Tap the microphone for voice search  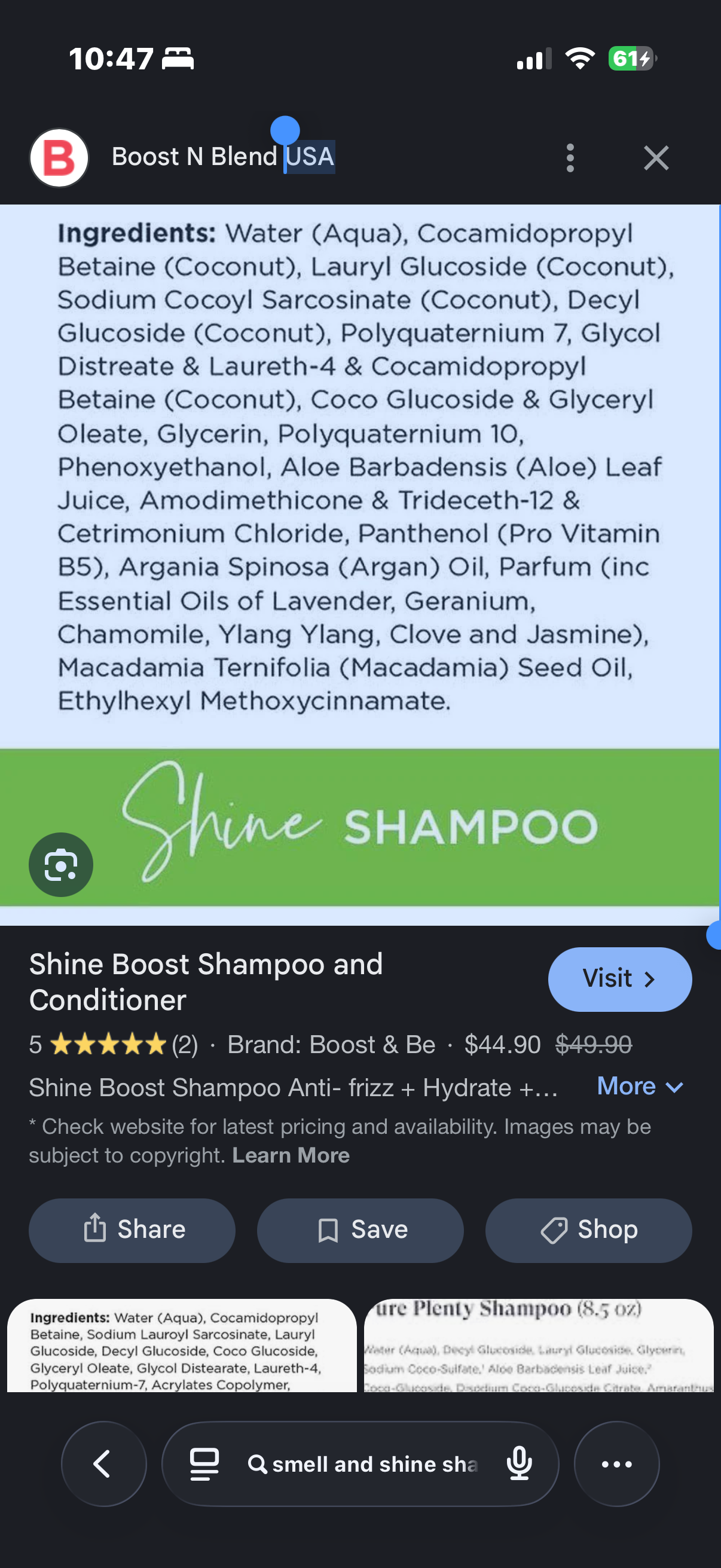(520, 1464)
